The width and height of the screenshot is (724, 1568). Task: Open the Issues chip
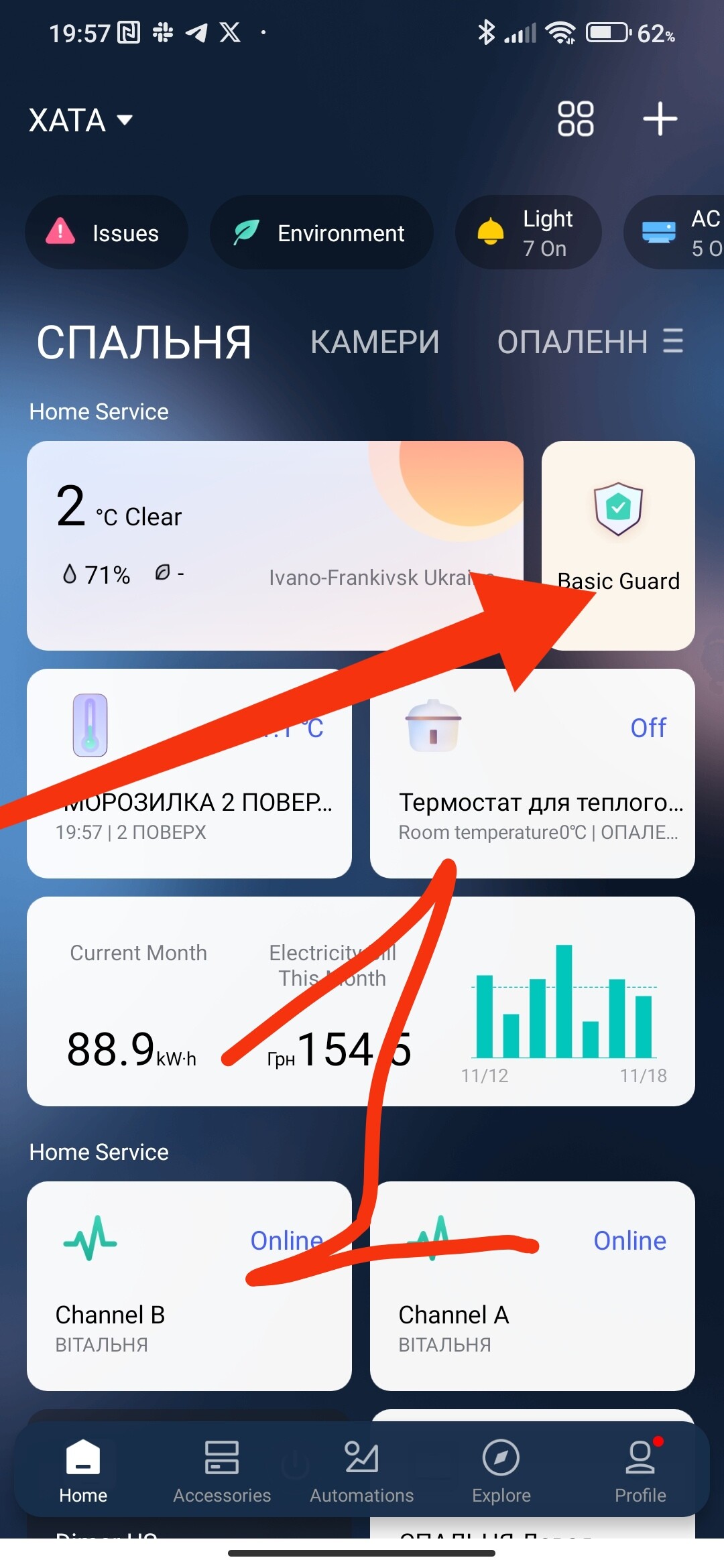pyautogui.click(x=106, y=233)
